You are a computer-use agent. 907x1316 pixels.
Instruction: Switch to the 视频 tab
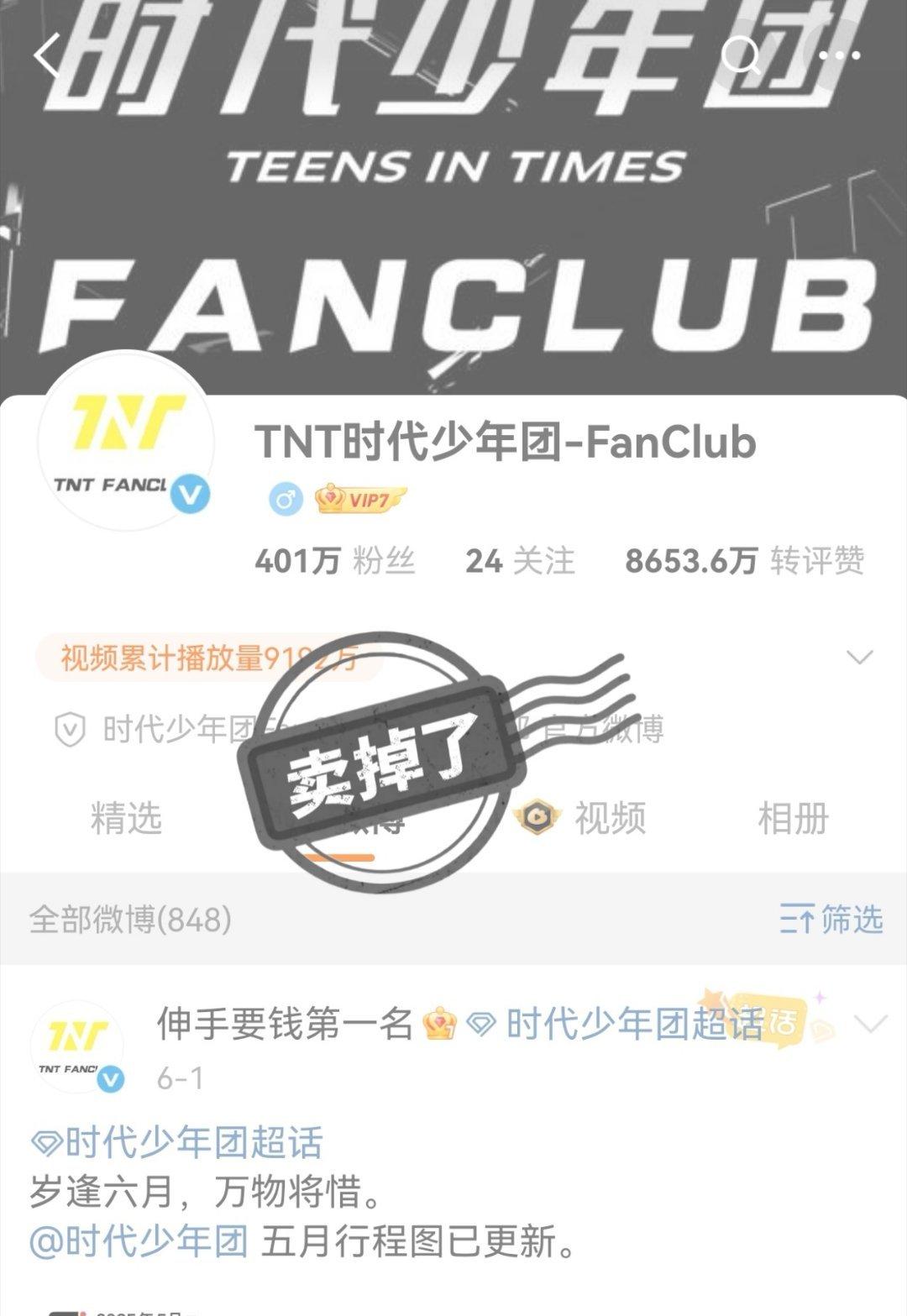609,817
